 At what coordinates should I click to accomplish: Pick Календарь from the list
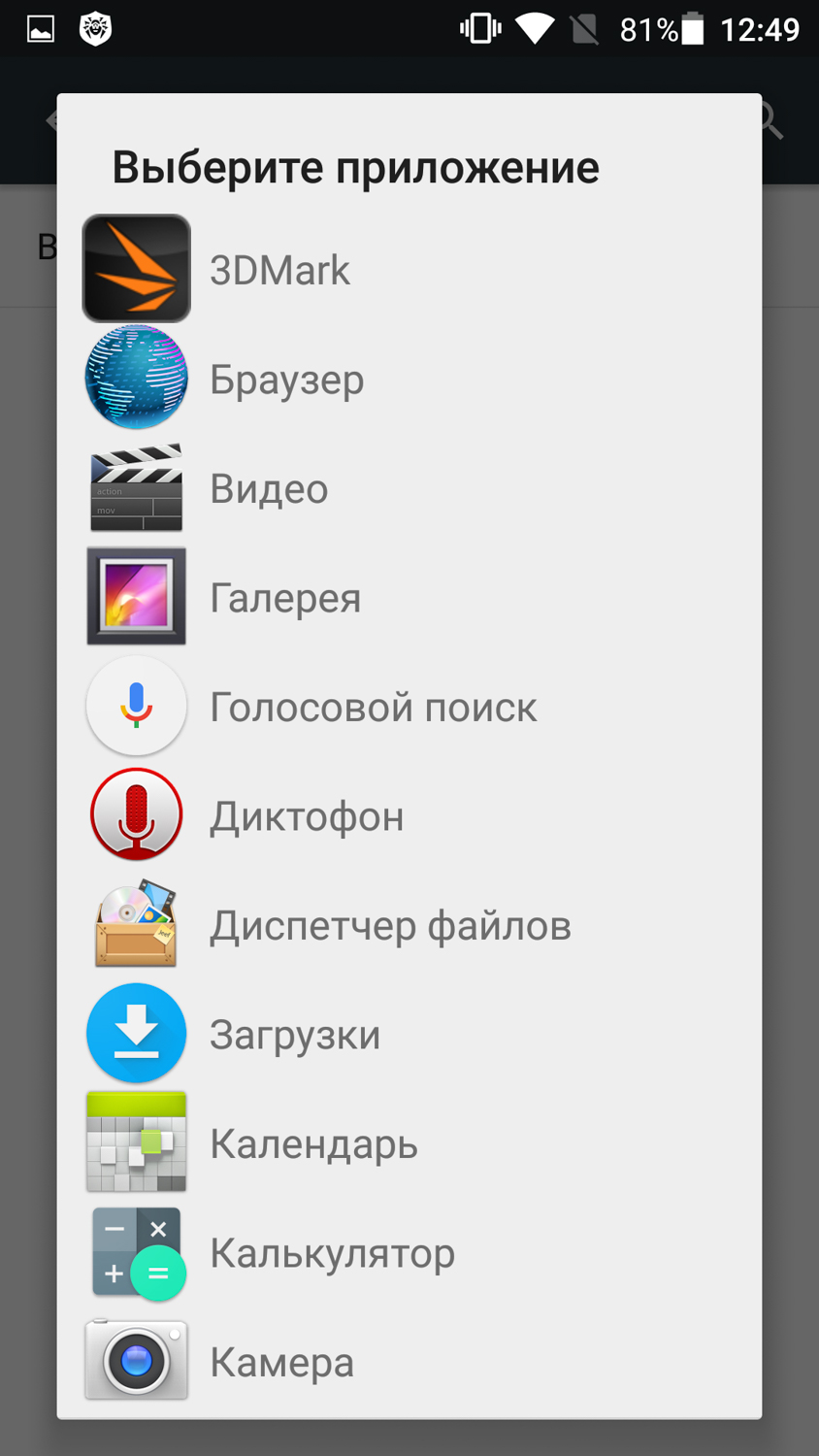pos(313,1143)
